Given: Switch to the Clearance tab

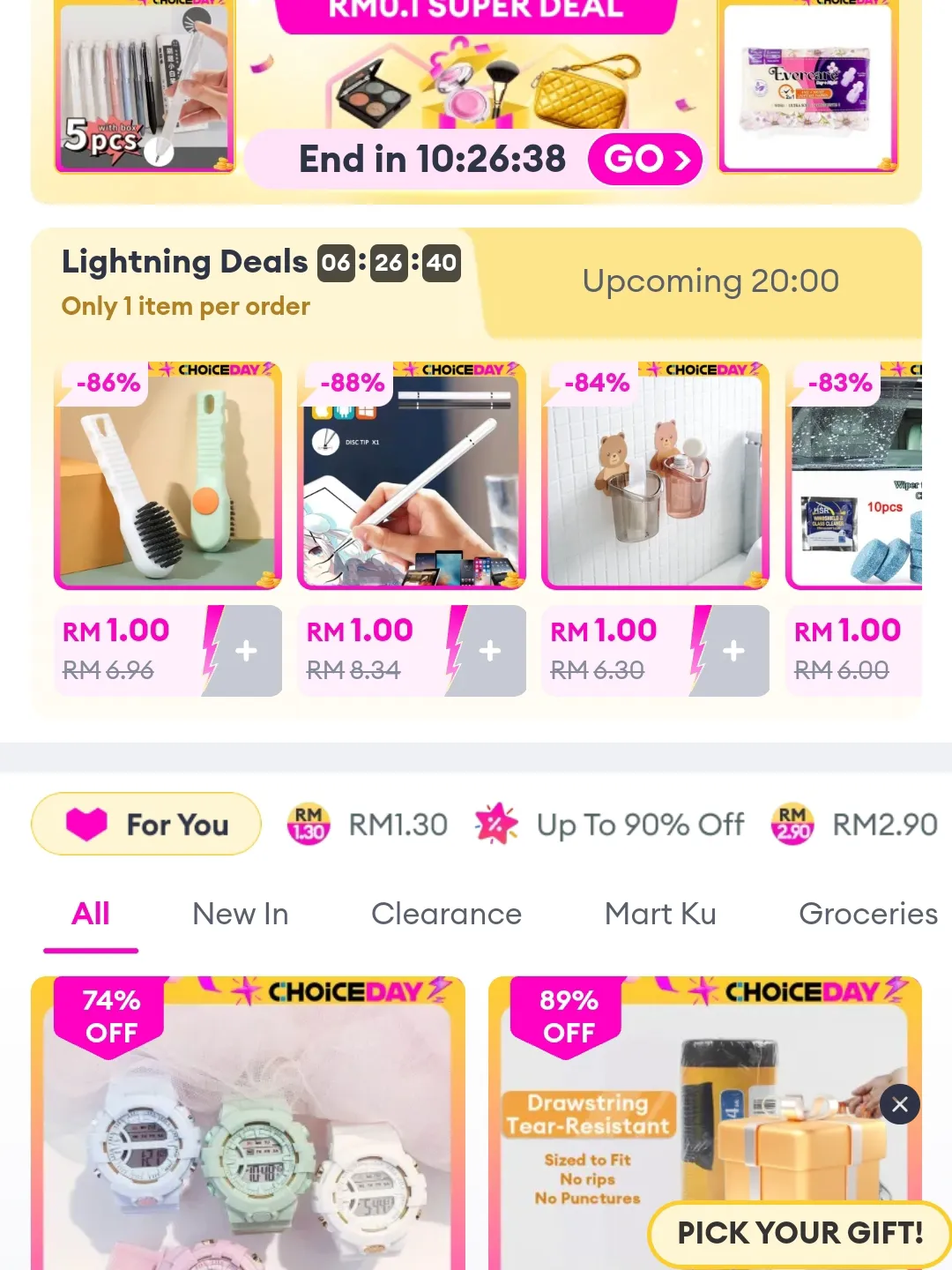Looking at the screenshot, I should (446, 915).
